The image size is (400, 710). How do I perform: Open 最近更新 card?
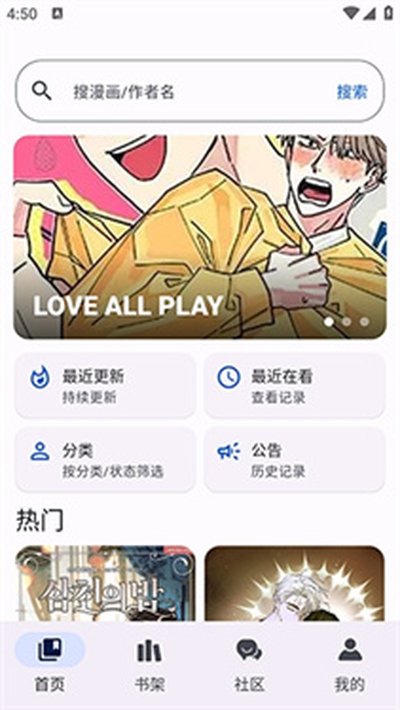(x=106, y=386)
